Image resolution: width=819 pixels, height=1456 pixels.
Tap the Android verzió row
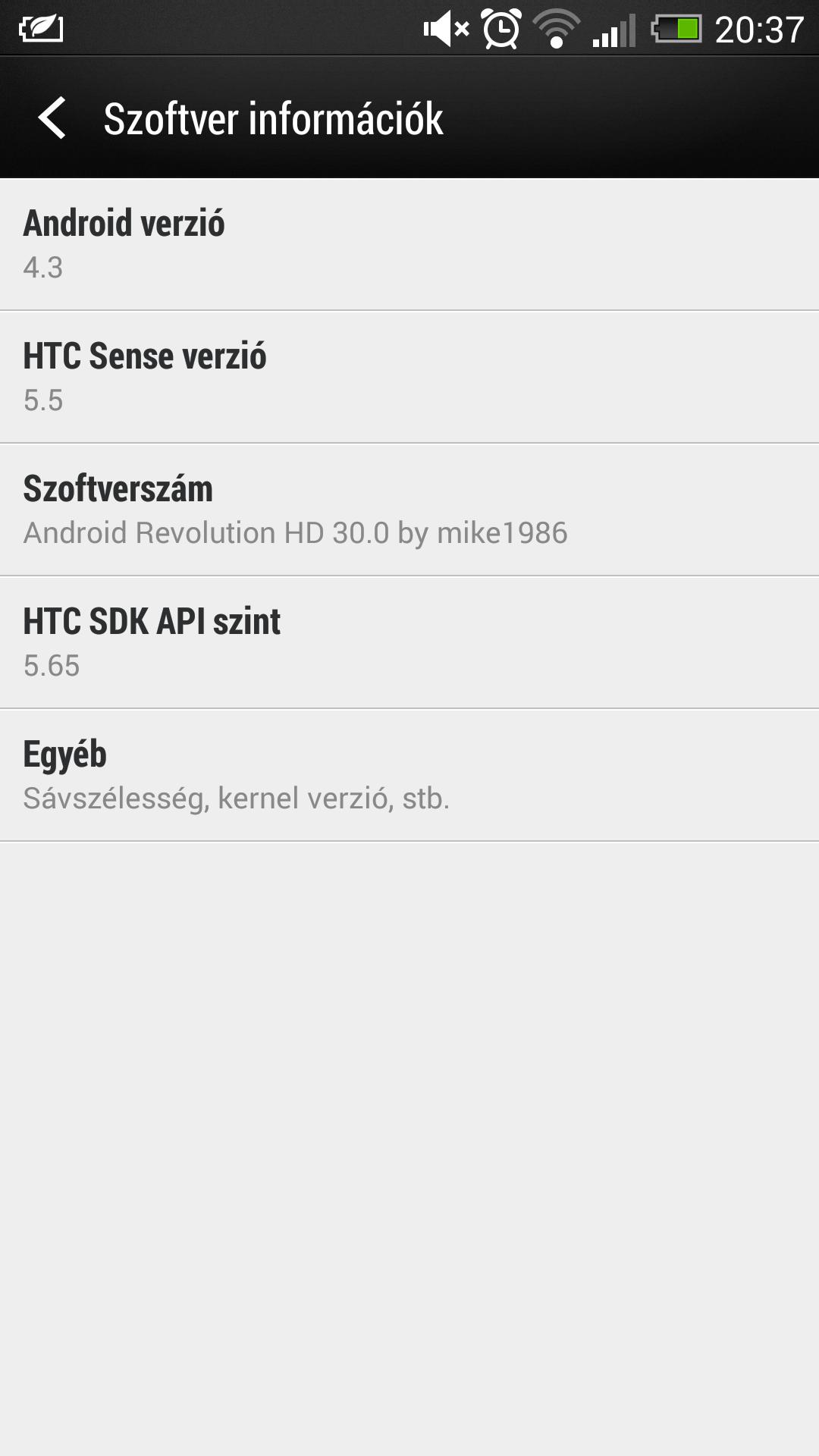pyautogui.click(x=409, y=244)
